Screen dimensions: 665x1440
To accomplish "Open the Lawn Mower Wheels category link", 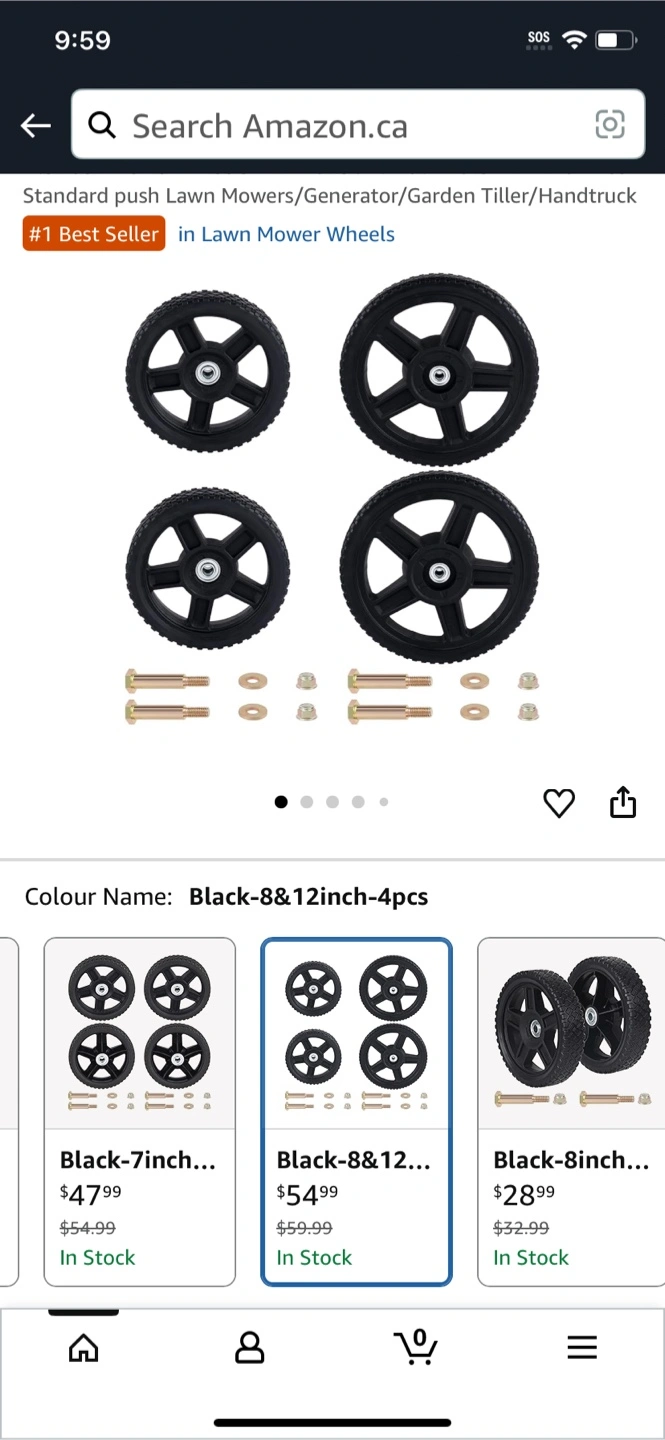I will coord(286,234).
